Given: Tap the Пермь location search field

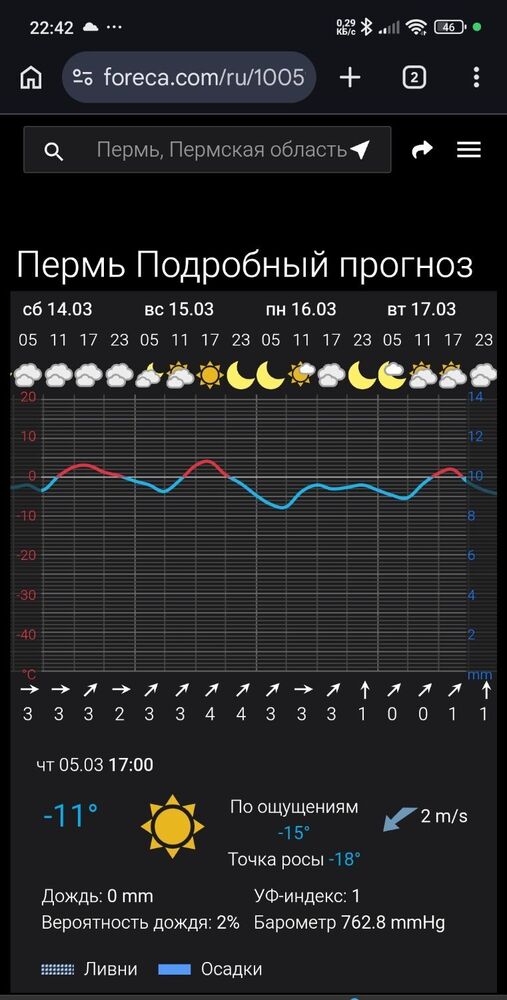Looking at the screenshot, I should (x=207, y=150).
